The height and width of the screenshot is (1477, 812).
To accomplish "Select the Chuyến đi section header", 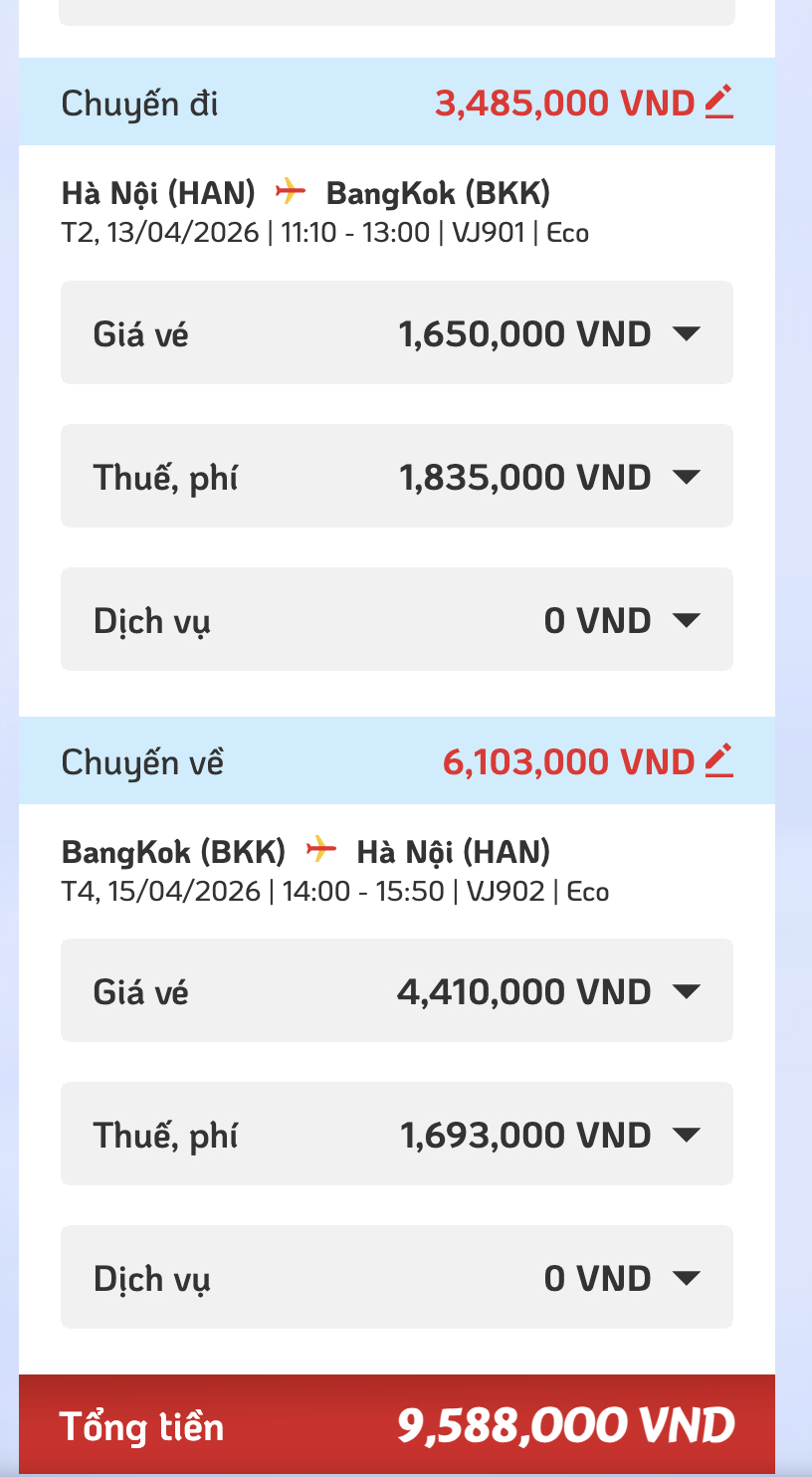I will coord(138,104).
